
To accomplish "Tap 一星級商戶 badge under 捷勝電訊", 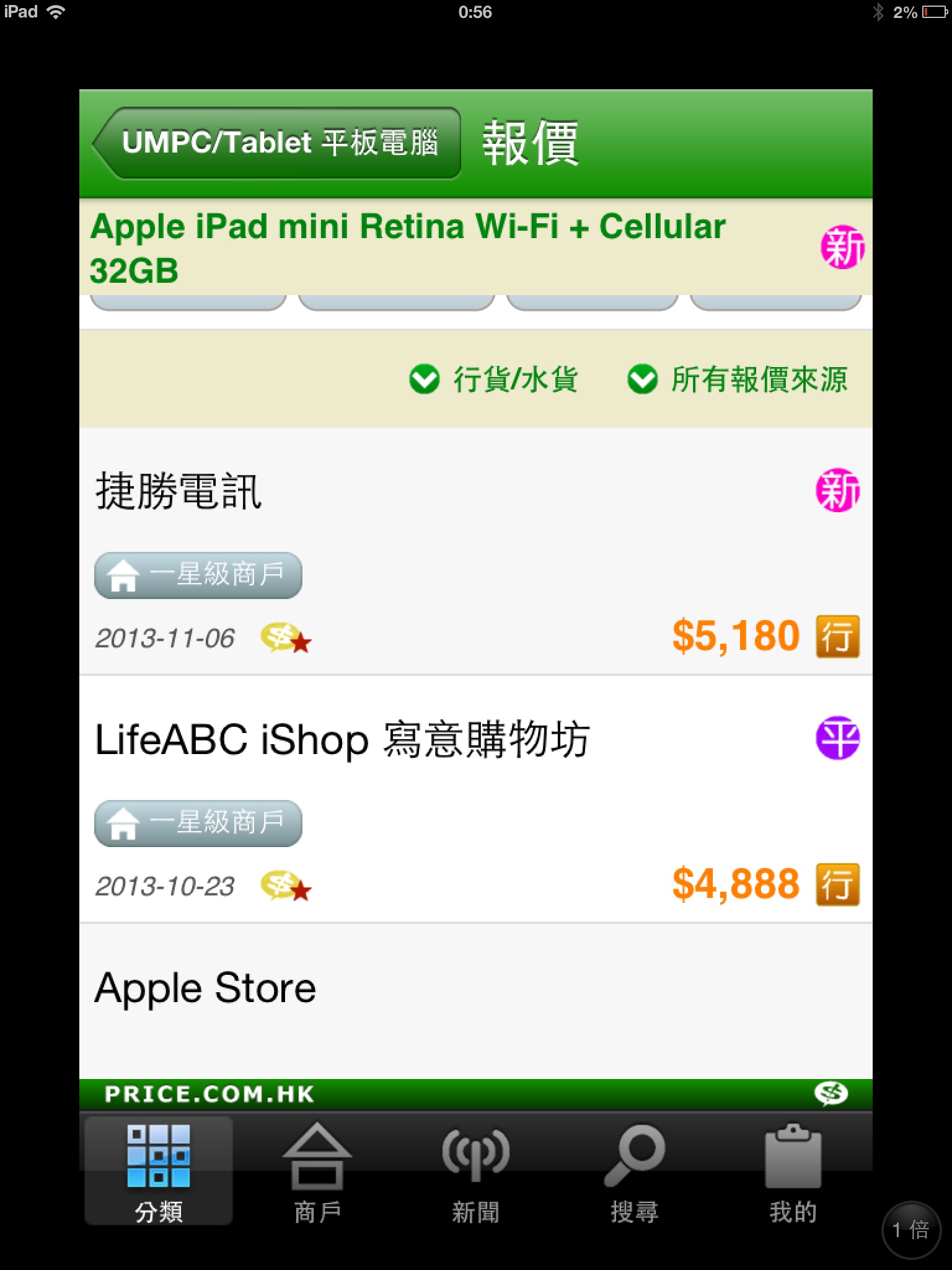I will click(x=198, y=575).
